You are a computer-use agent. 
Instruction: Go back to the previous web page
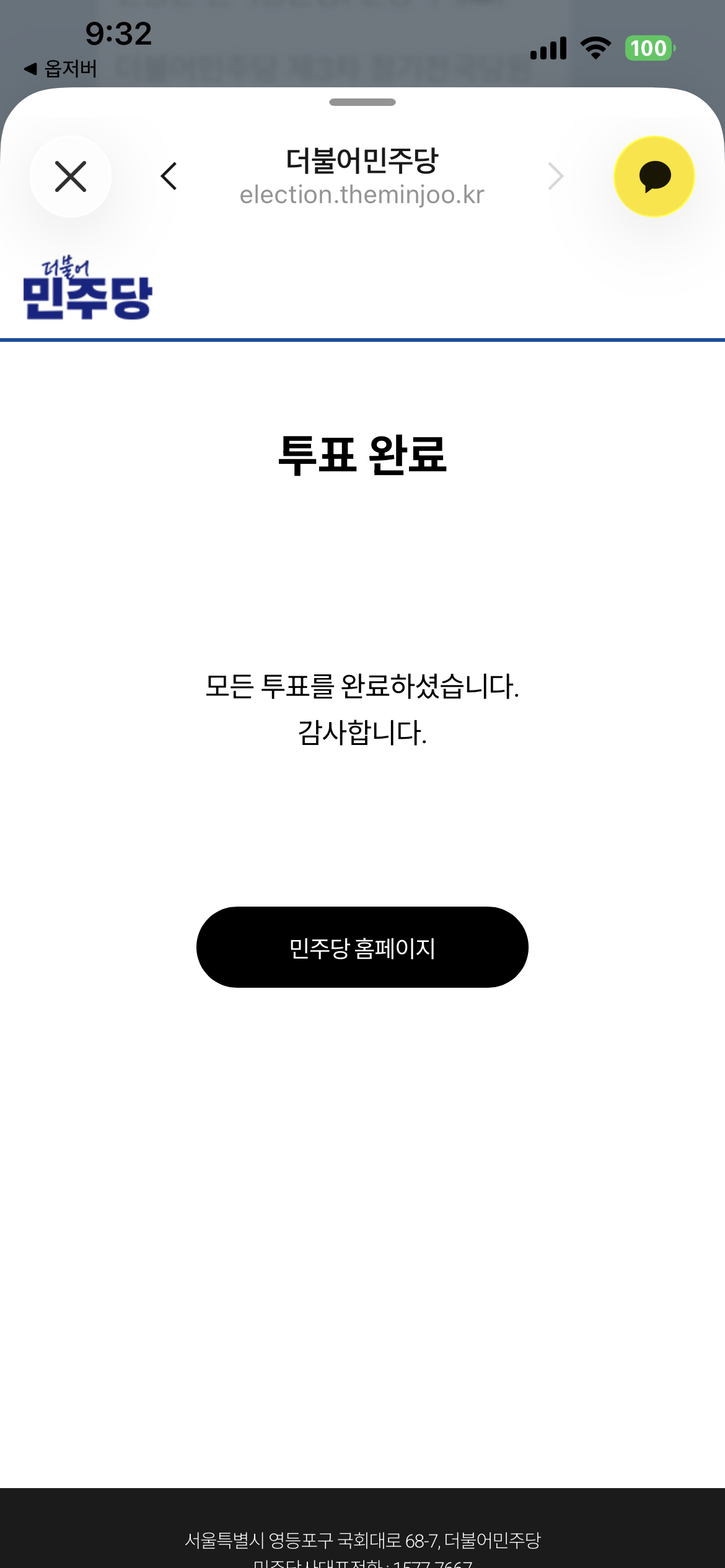coord(169,176)
